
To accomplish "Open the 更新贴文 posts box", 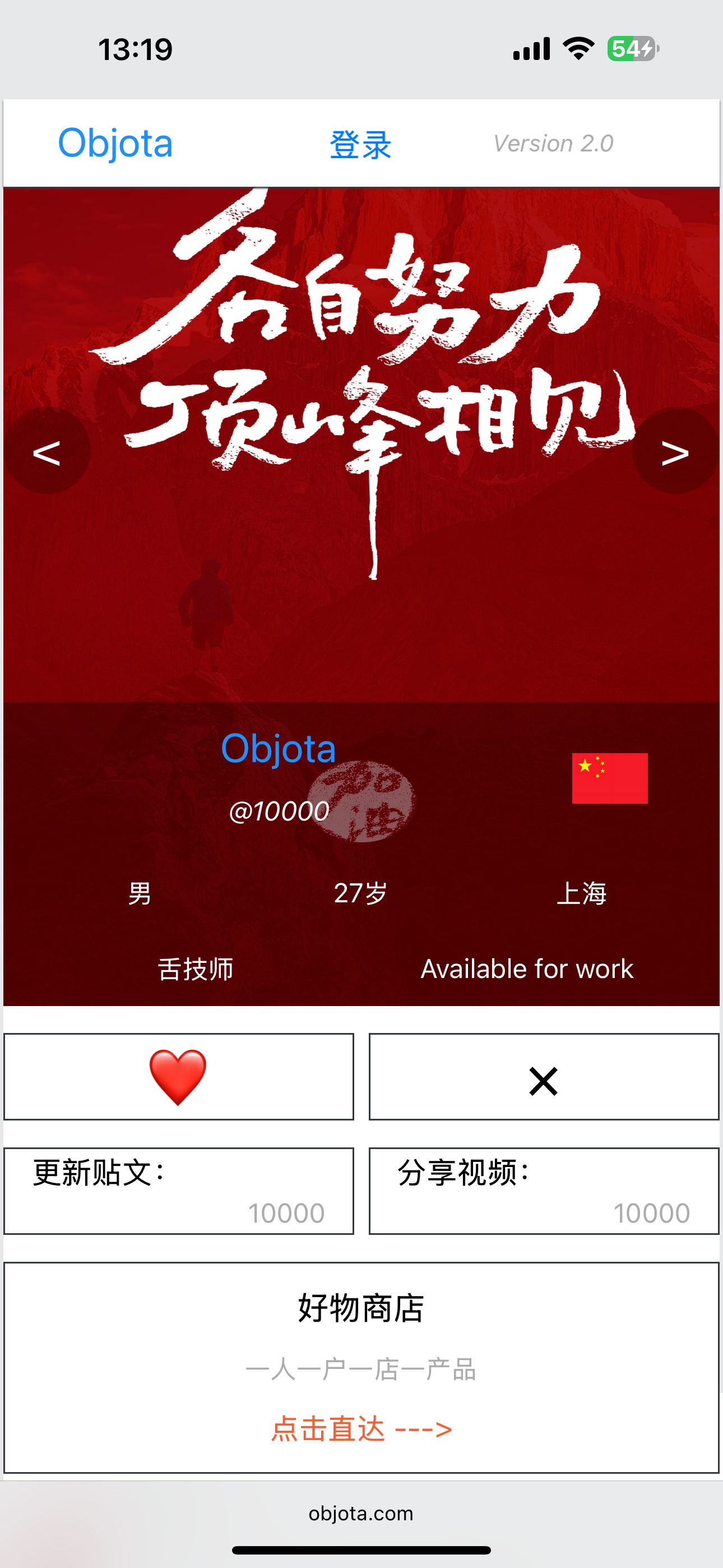I will point(178,1191).
